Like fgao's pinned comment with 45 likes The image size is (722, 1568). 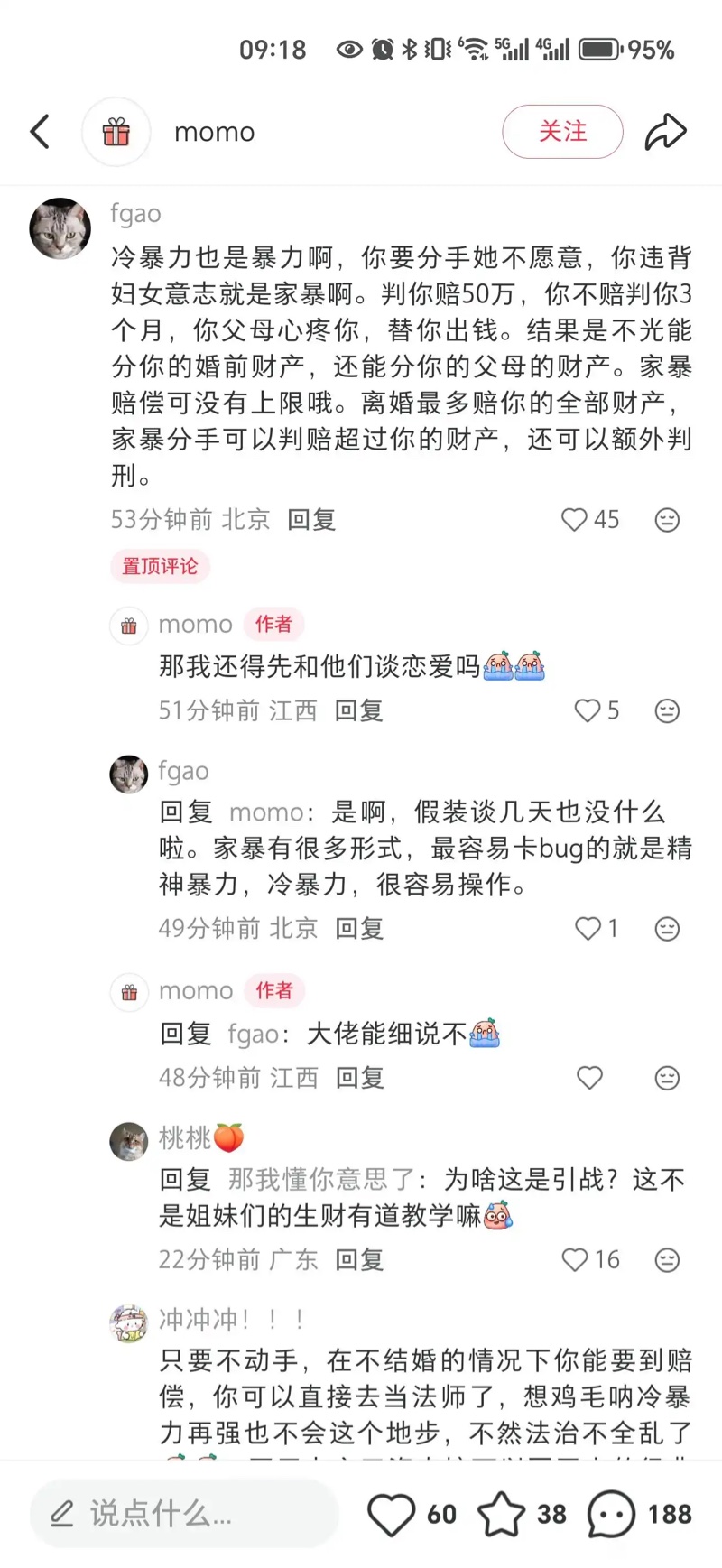575,519
